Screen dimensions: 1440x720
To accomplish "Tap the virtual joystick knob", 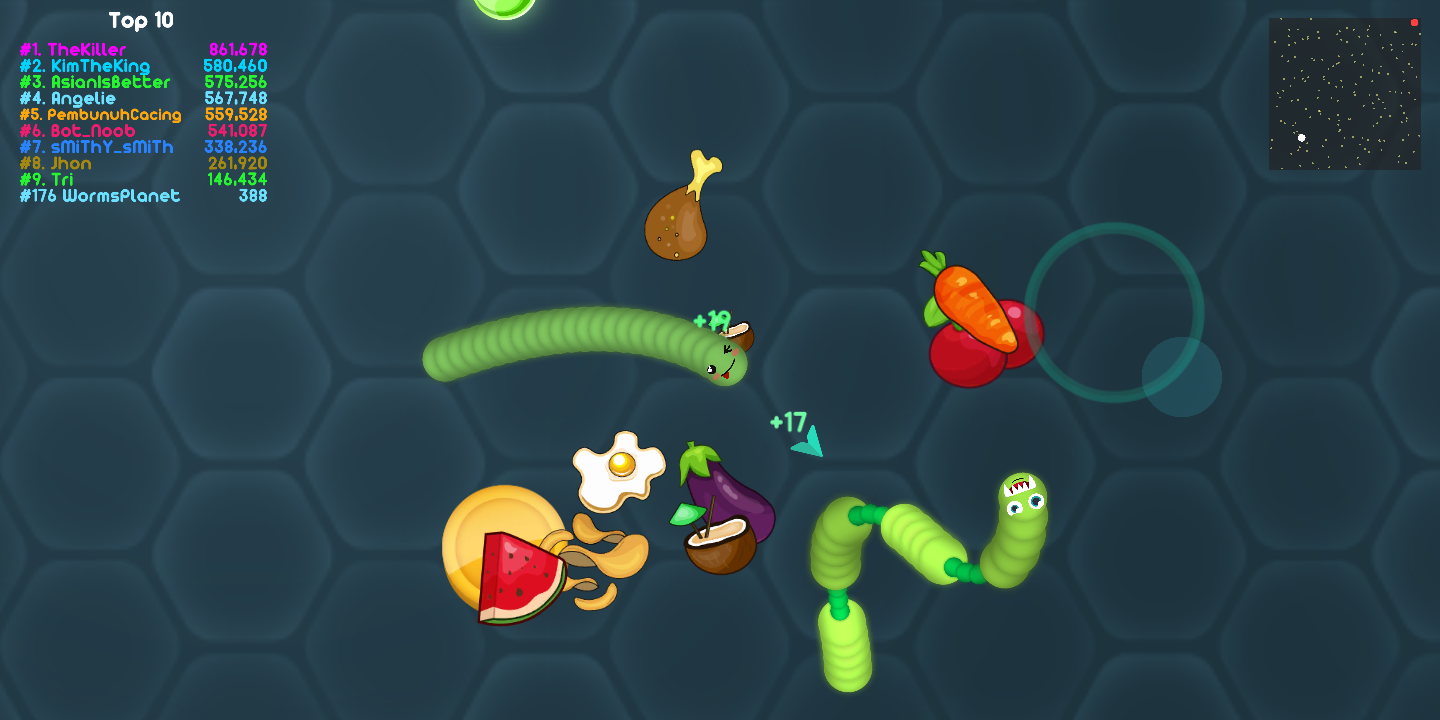I will [x=1181, y=377].
